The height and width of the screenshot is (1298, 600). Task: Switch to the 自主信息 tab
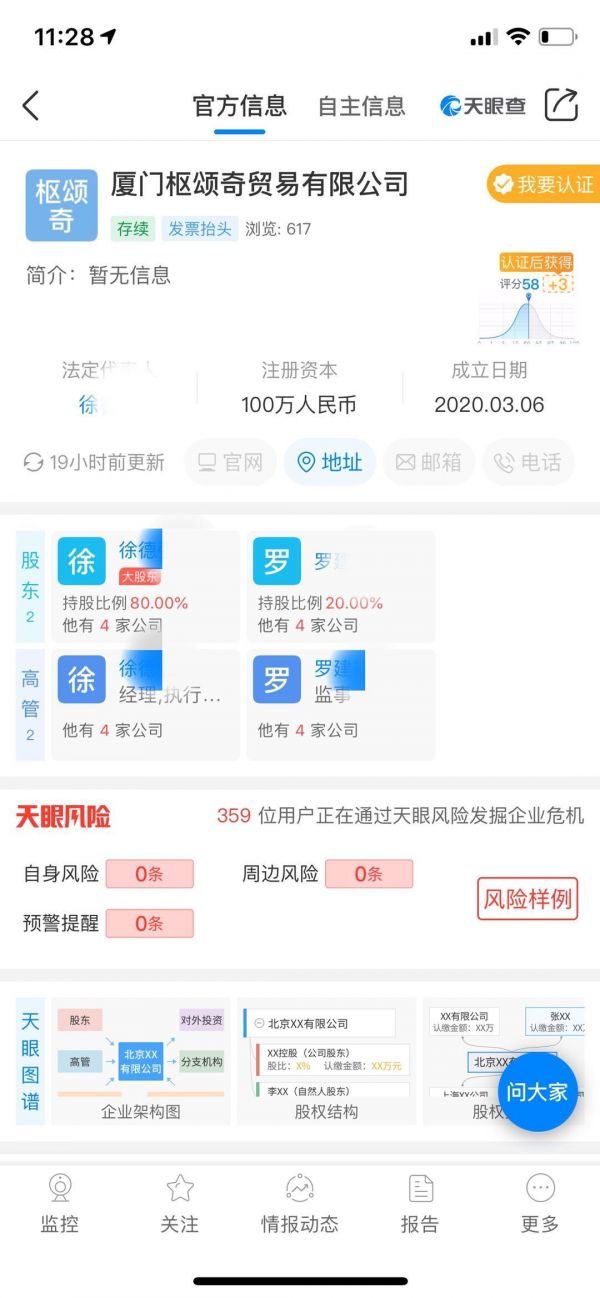361,106
